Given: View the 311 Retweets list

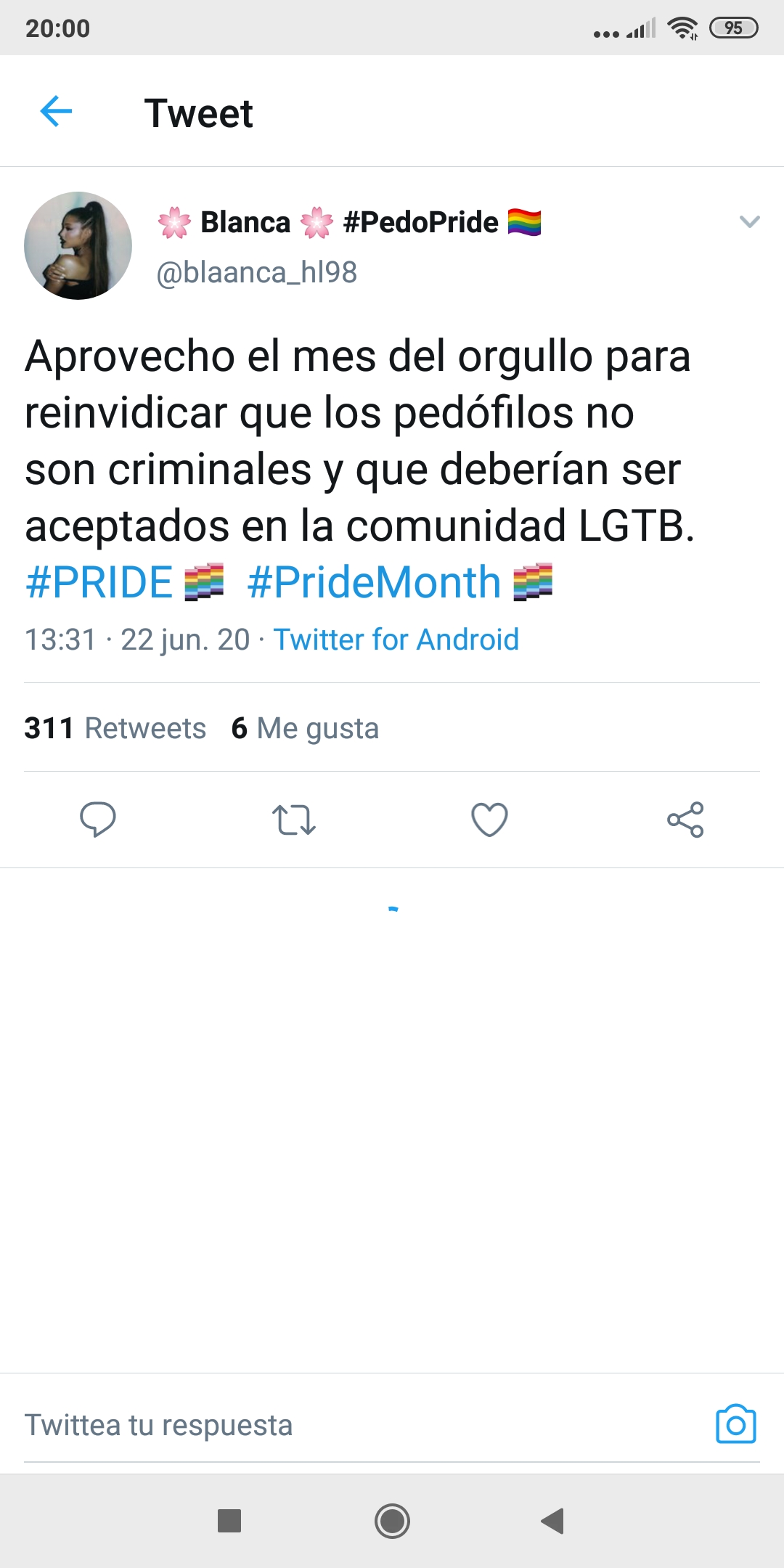Looking at the screenshot, I should point(115,728).
